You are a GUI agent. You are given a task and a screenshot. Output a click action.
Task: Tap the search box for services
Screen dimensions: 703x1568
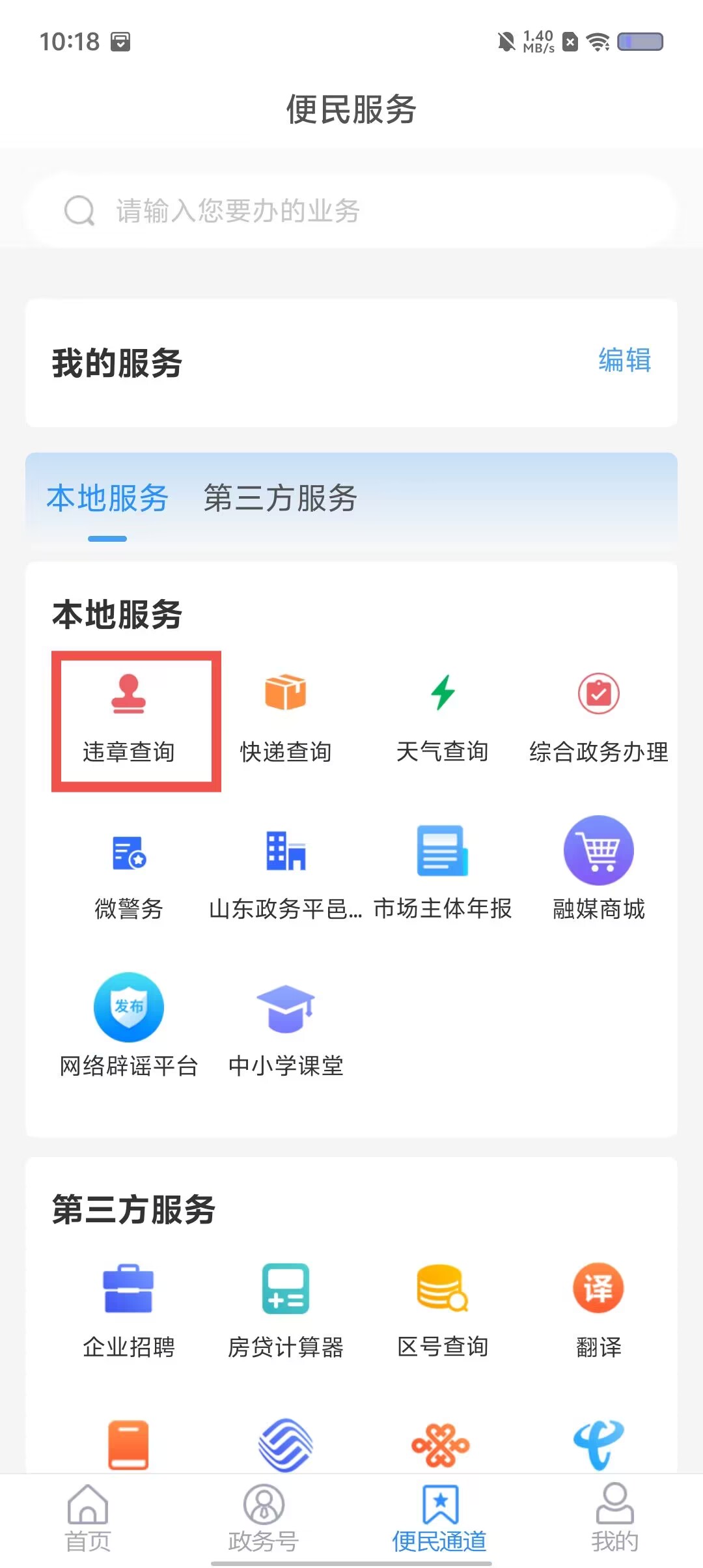pos(351,211)
